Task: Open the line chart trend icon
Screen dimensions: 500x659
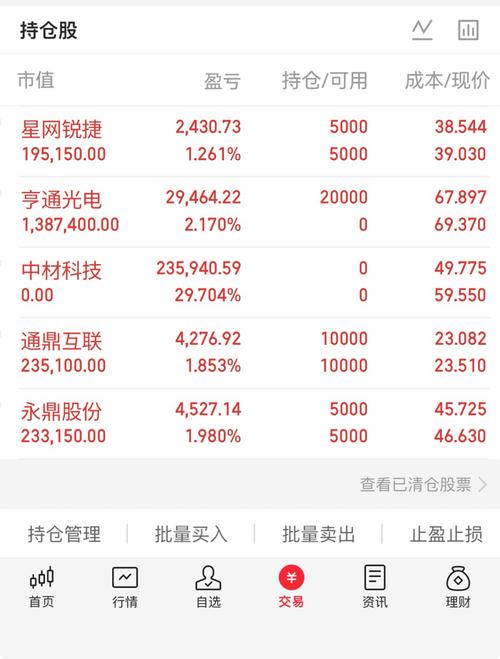Action: tap(422, 30)
